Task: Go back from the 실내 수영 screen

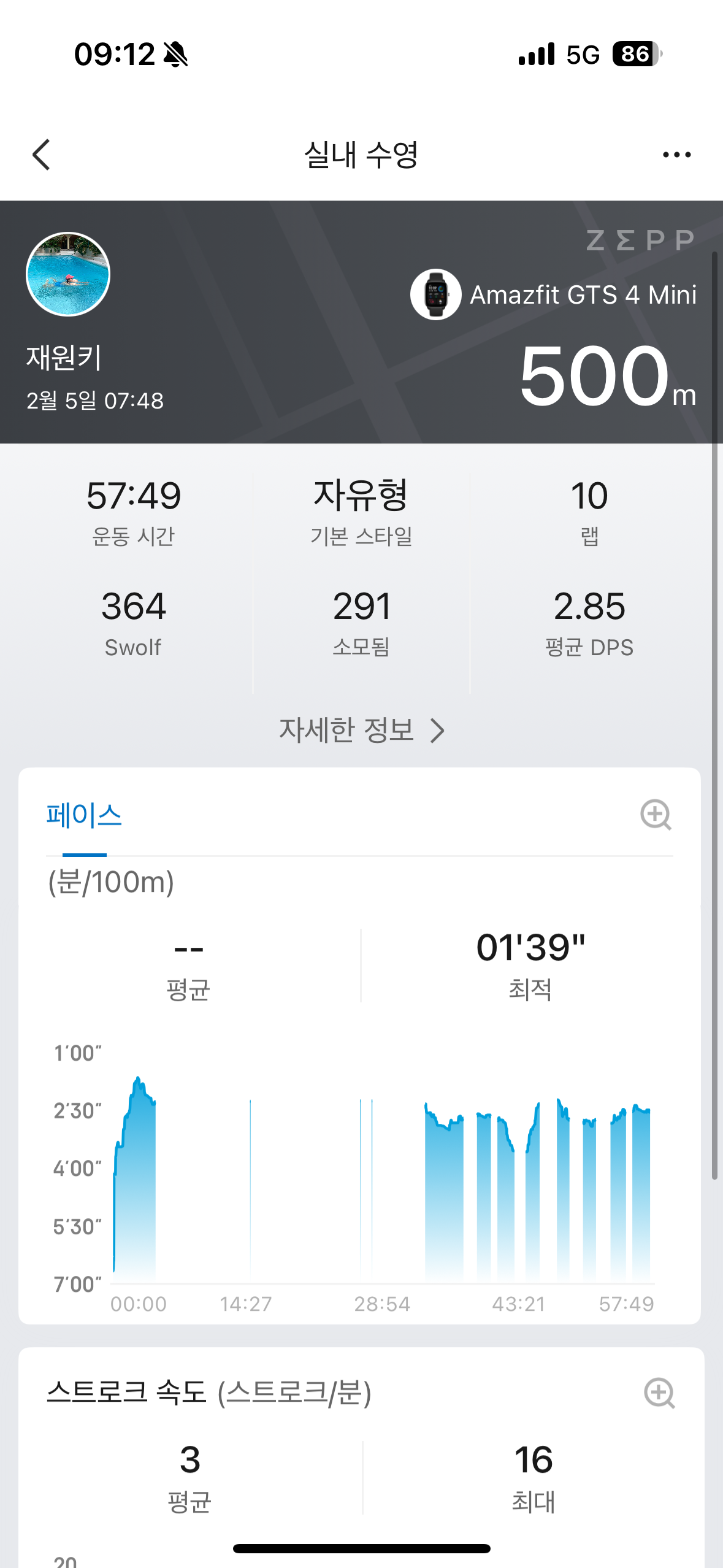Action: click(42, 155)
